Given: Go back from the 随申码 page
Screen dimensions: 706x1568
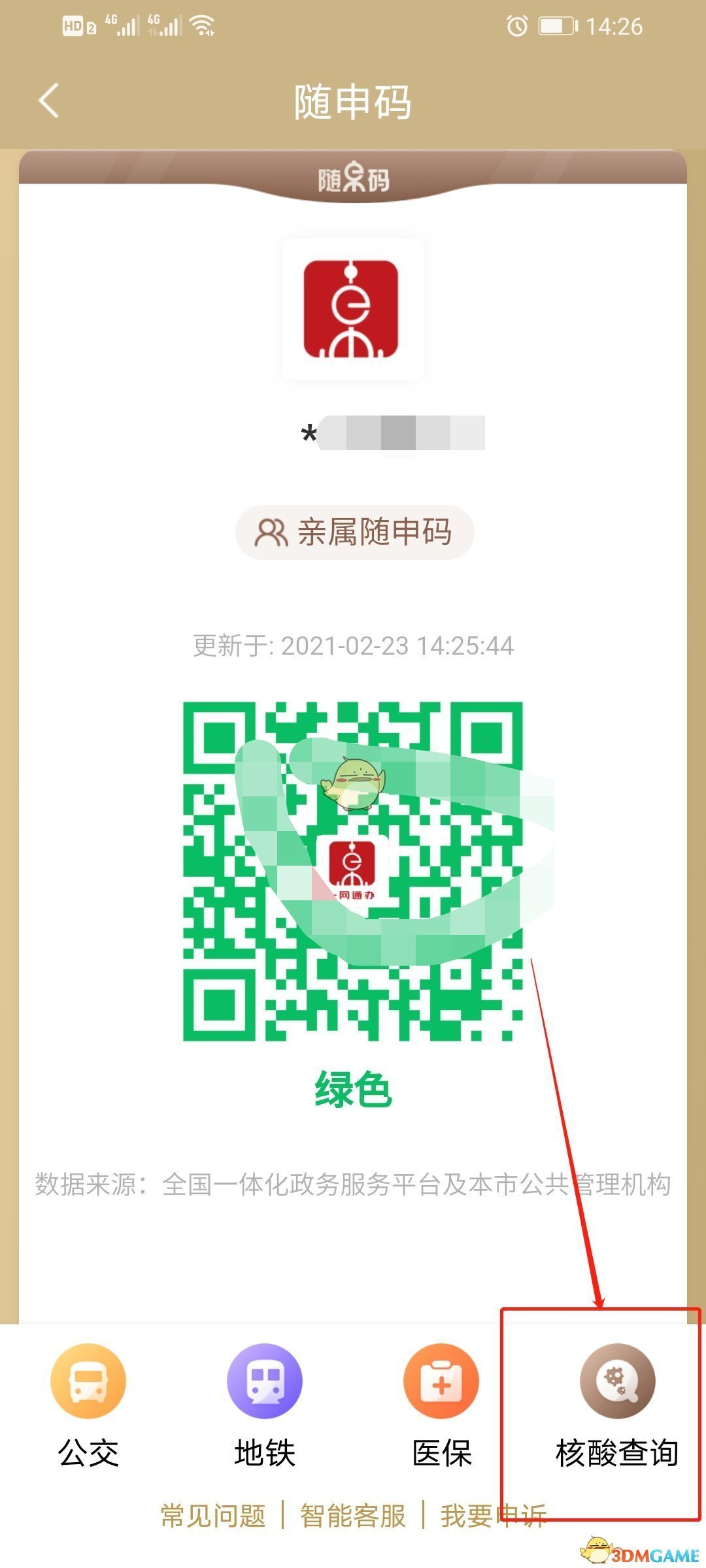Looking at the screenshot, I should coord(49,101).
